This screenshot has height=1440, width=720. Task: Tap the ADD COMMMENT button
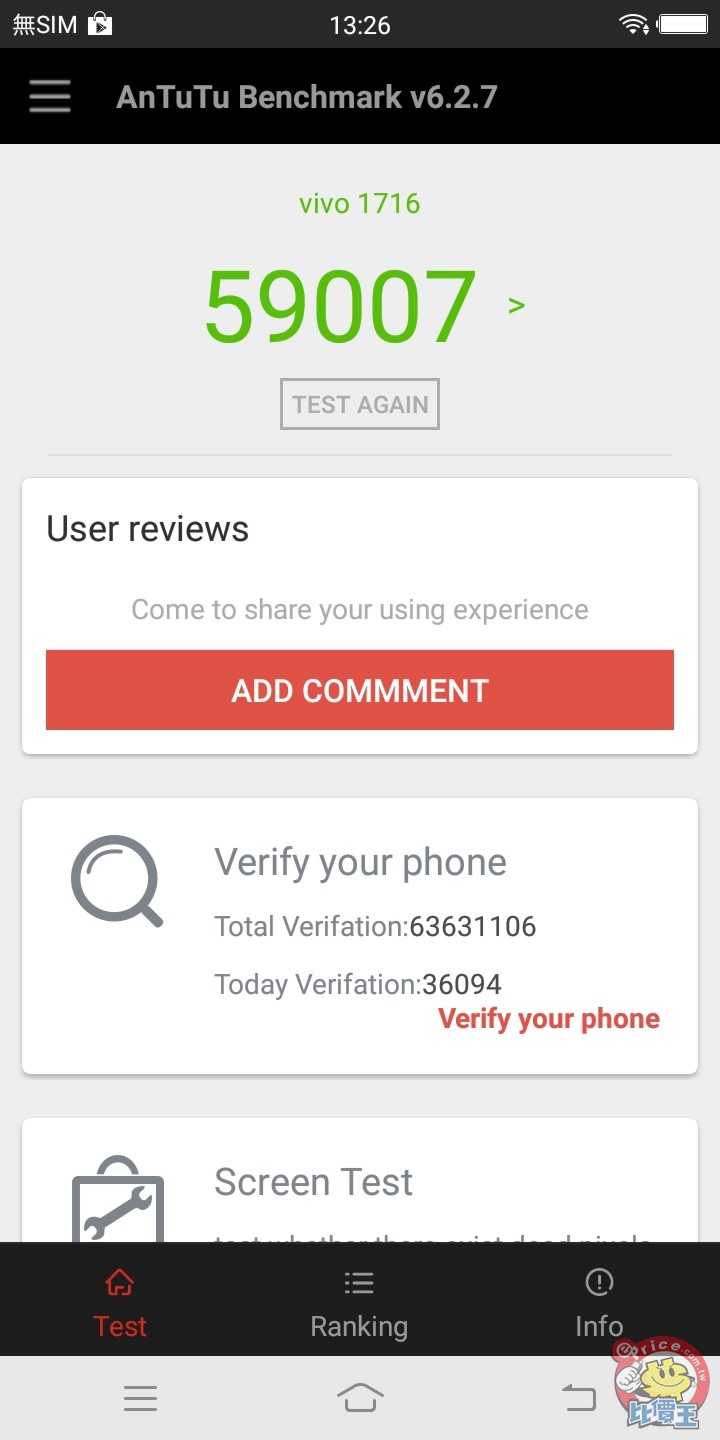pos(360,690)
